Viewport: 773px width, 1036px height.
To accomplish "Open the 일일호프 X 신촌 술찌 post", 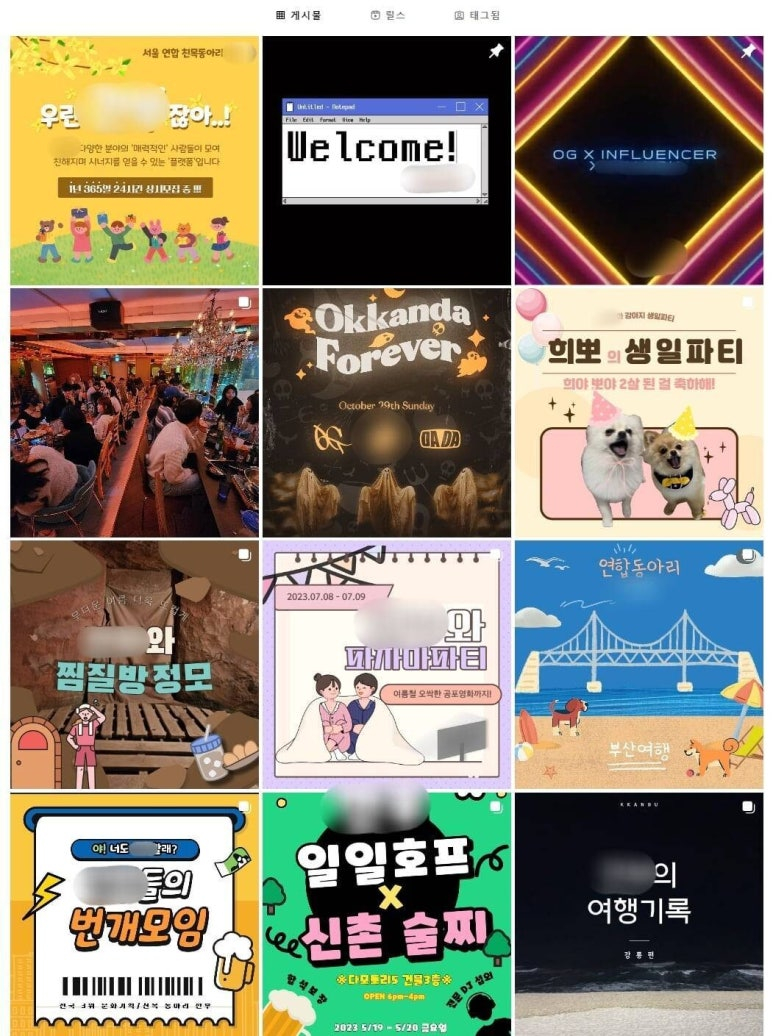I will [386, 915].
